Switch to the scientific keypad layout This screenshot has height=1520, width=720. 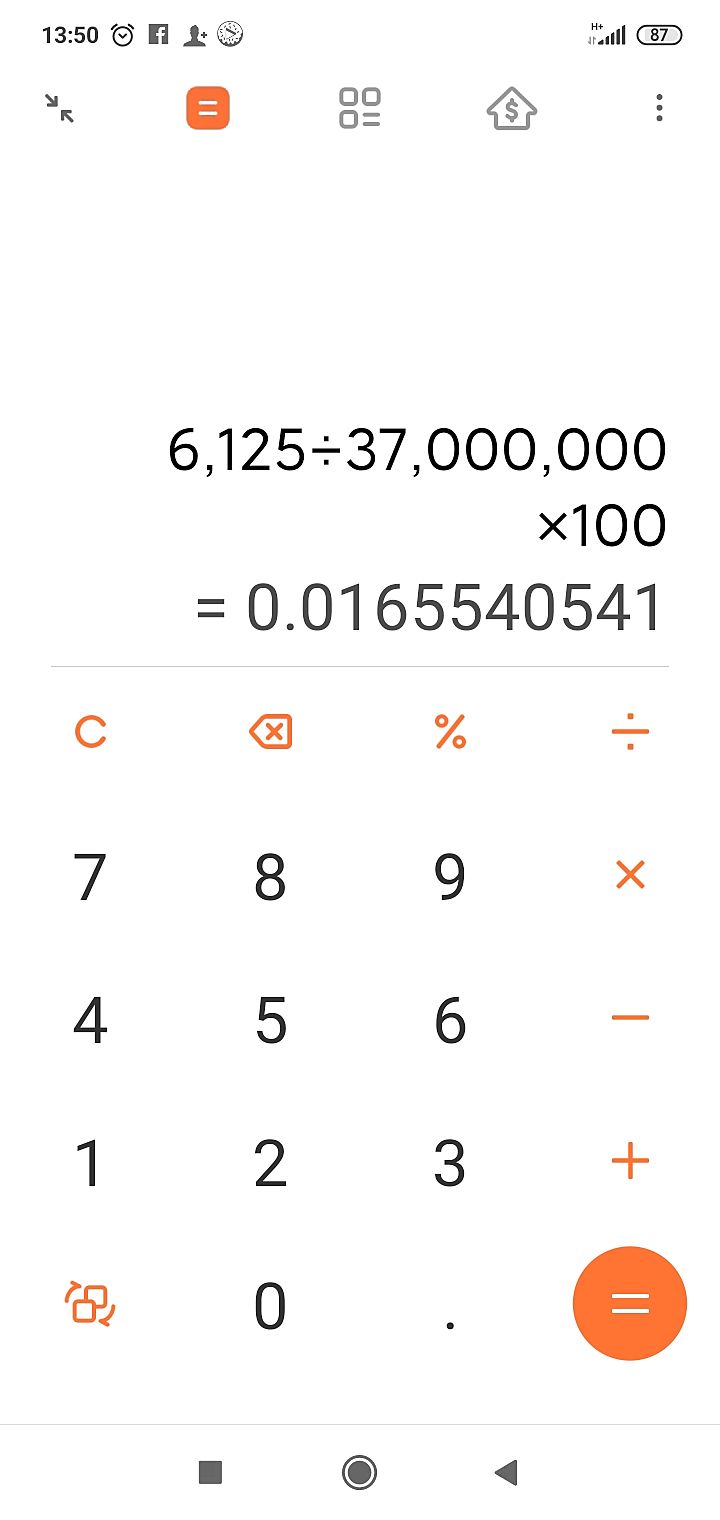[90, 1304]
